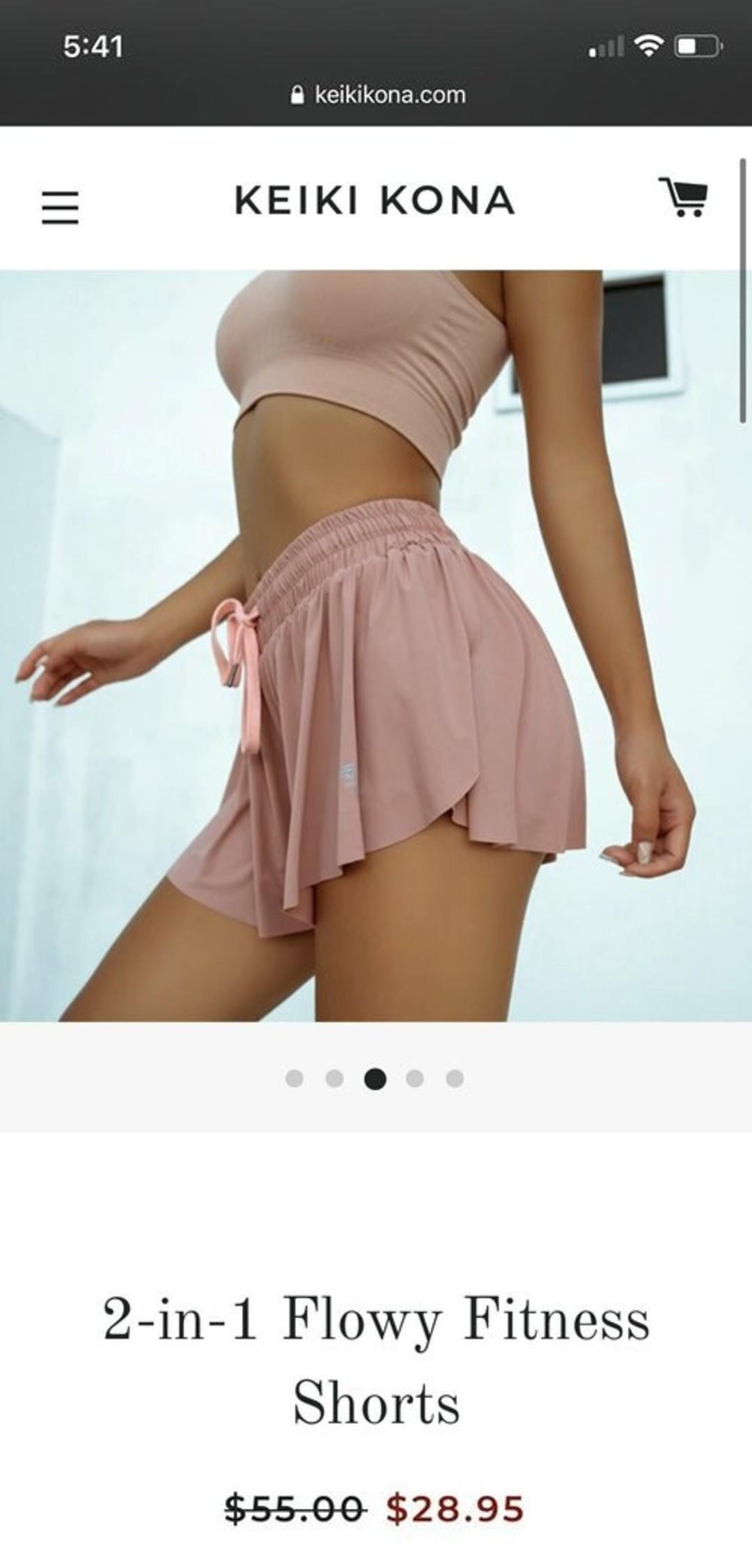The height and width of the screenshot is (1568, 752).
Task: Tap the Keiki Kona site title
Action: (x=375, y=201)
